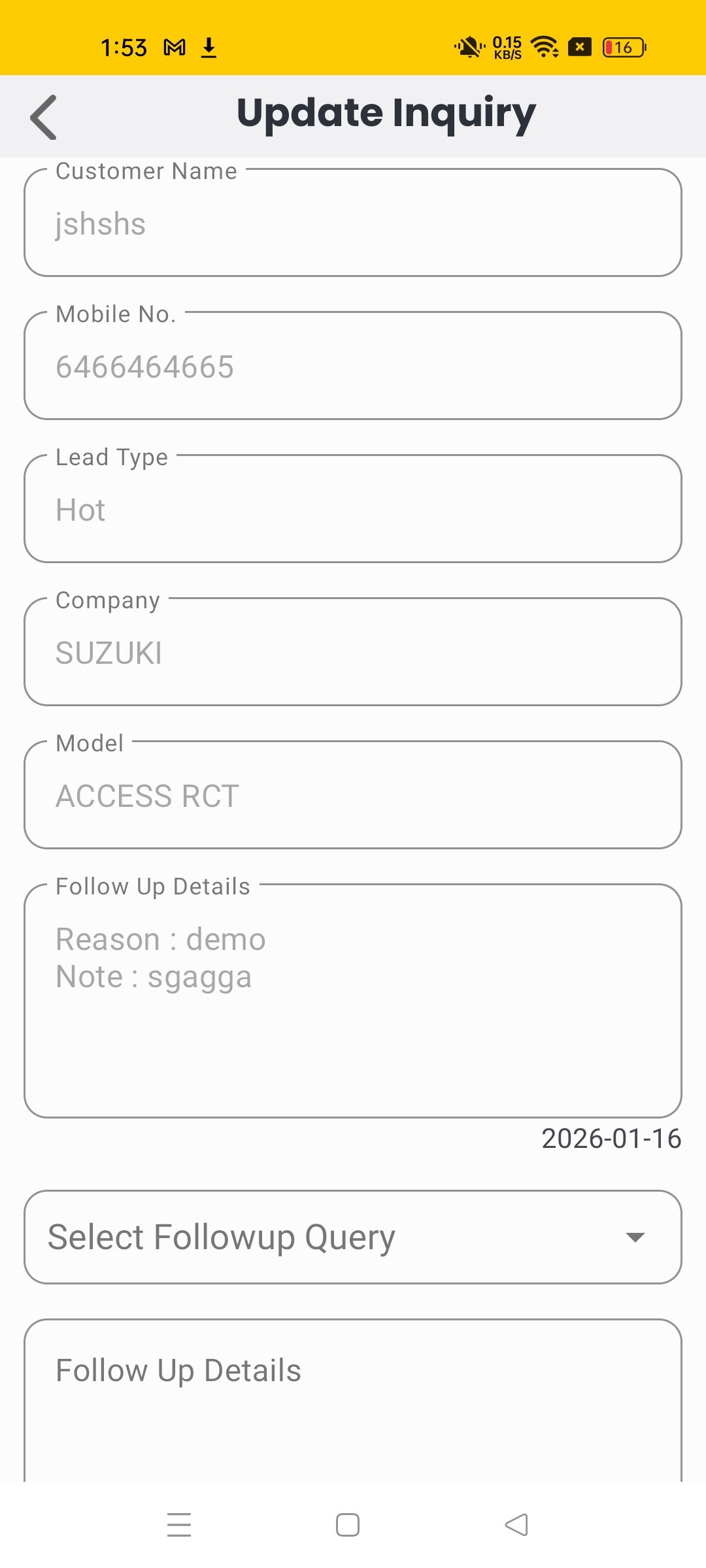Tap the empty Follow Up Details box
Viewport: 706px width, 1568px height.
tap(353, 1405)
